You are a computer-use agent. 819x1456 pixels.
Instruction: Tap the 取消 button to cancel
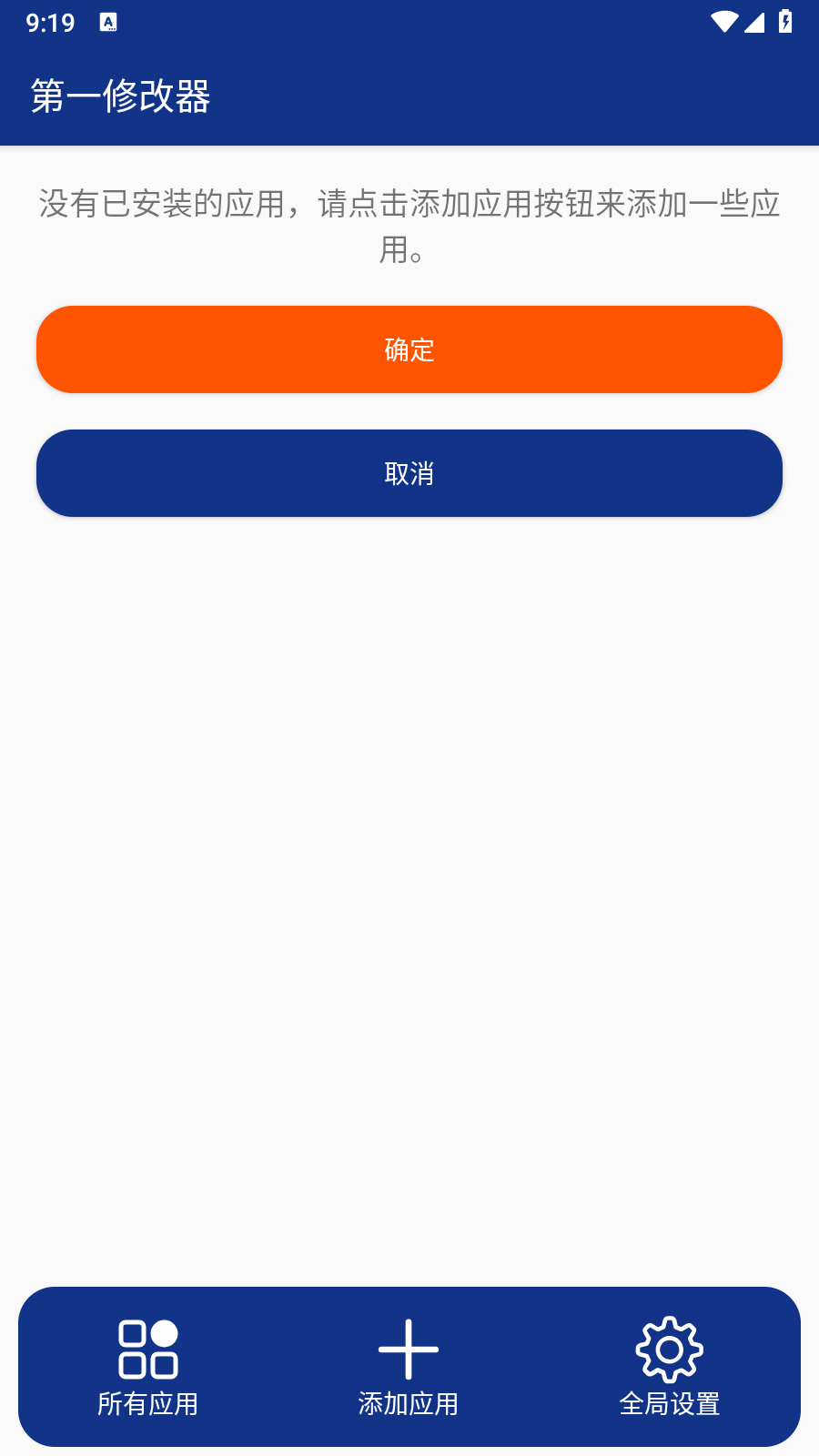(409, 473)
